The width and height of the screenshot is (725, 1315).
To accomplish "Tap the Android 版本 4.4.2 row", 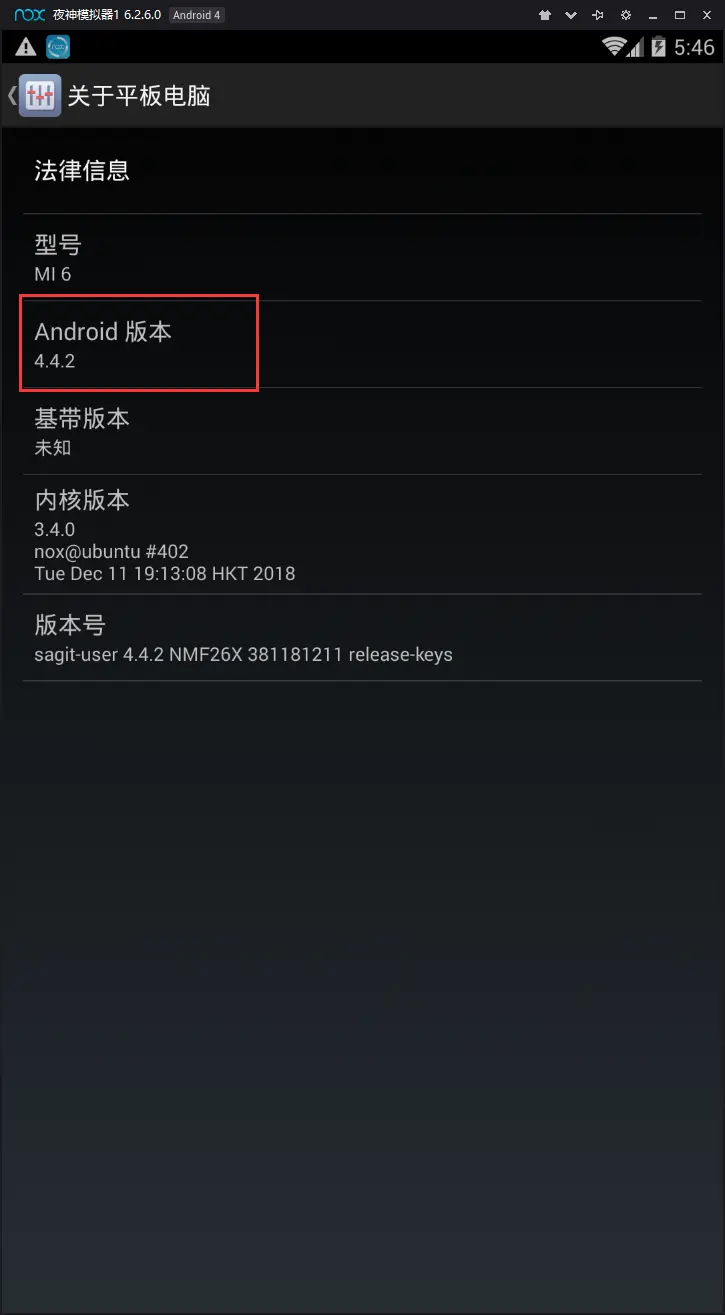I will point(362,344).
